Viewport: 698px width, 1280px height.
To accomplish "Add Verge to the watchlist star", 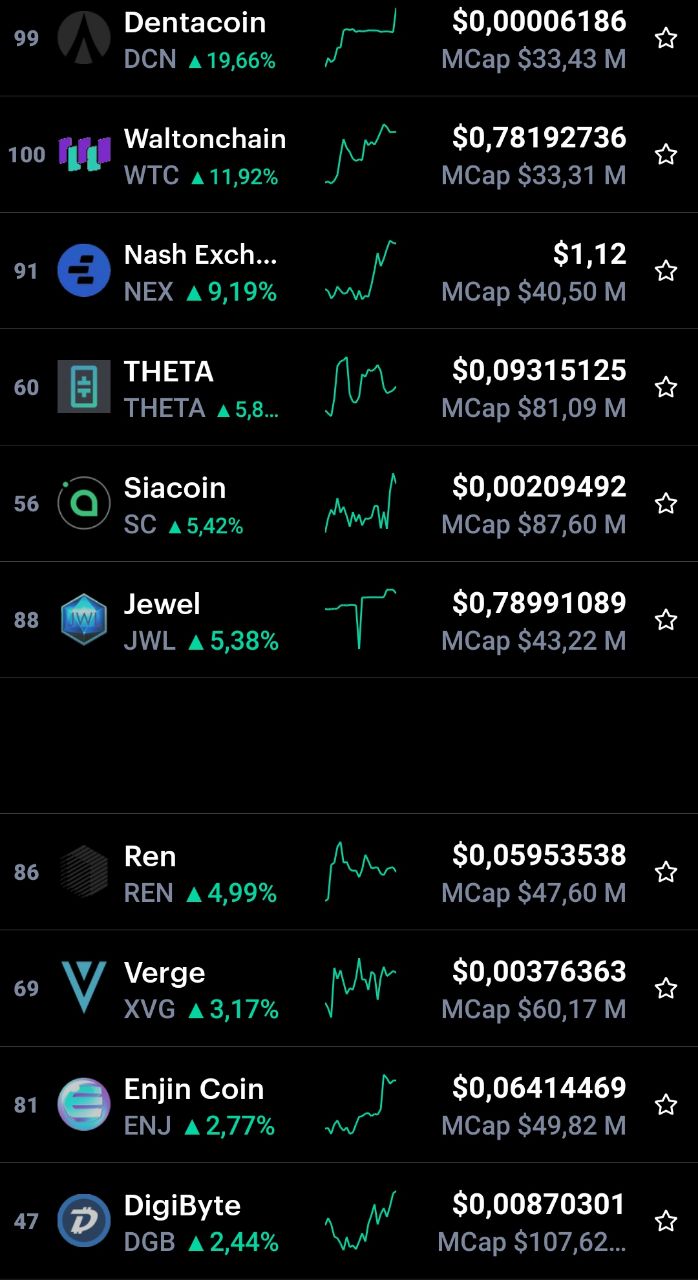I will coord(666,988).
